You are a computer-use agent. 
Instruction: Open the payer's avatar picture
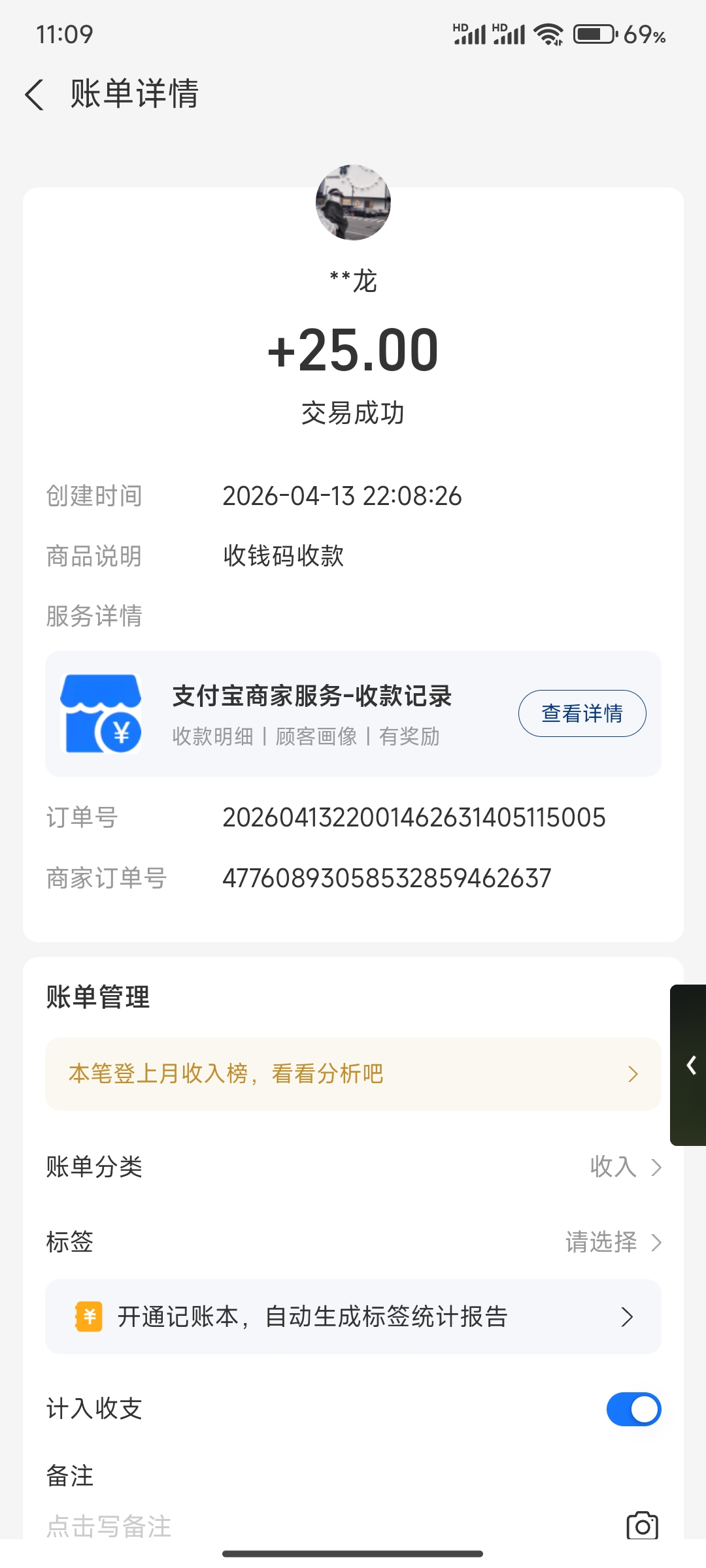[x=353, y=203]
